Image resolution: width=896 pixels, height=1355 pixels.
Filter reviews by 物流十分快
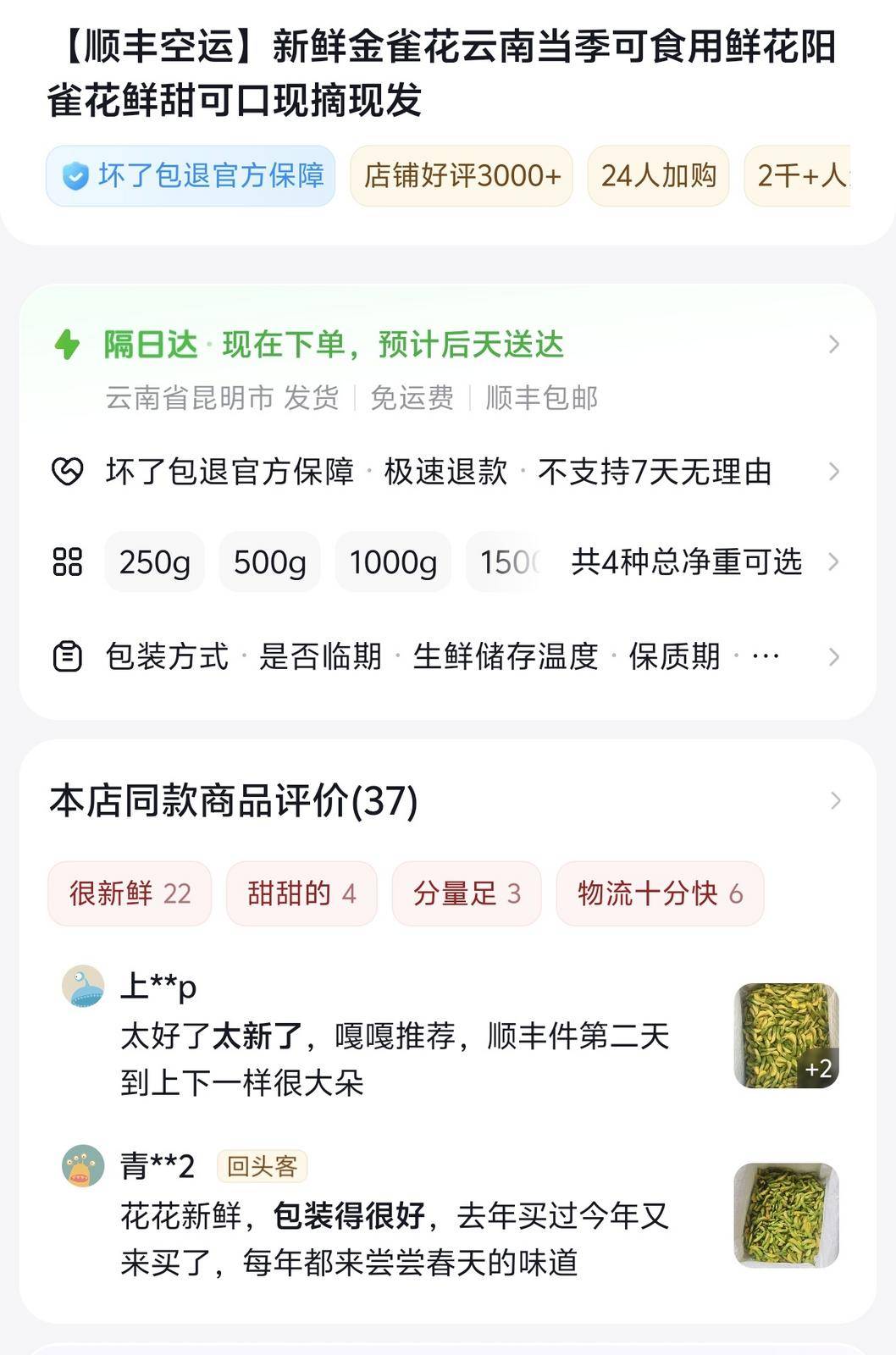(660, 893)
